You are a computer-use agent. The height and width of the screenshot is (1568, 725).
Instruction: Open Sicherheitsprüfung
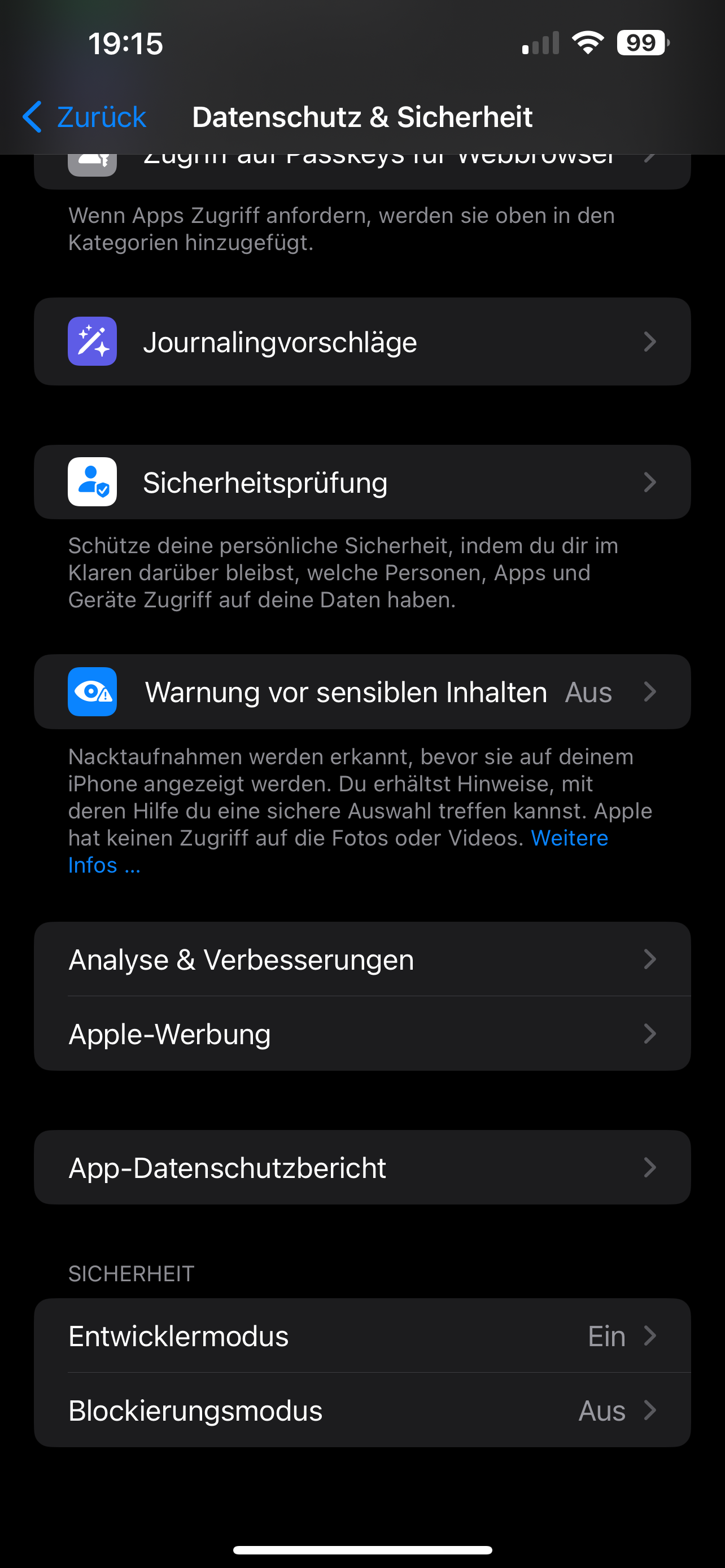click(x=362, y=482)
